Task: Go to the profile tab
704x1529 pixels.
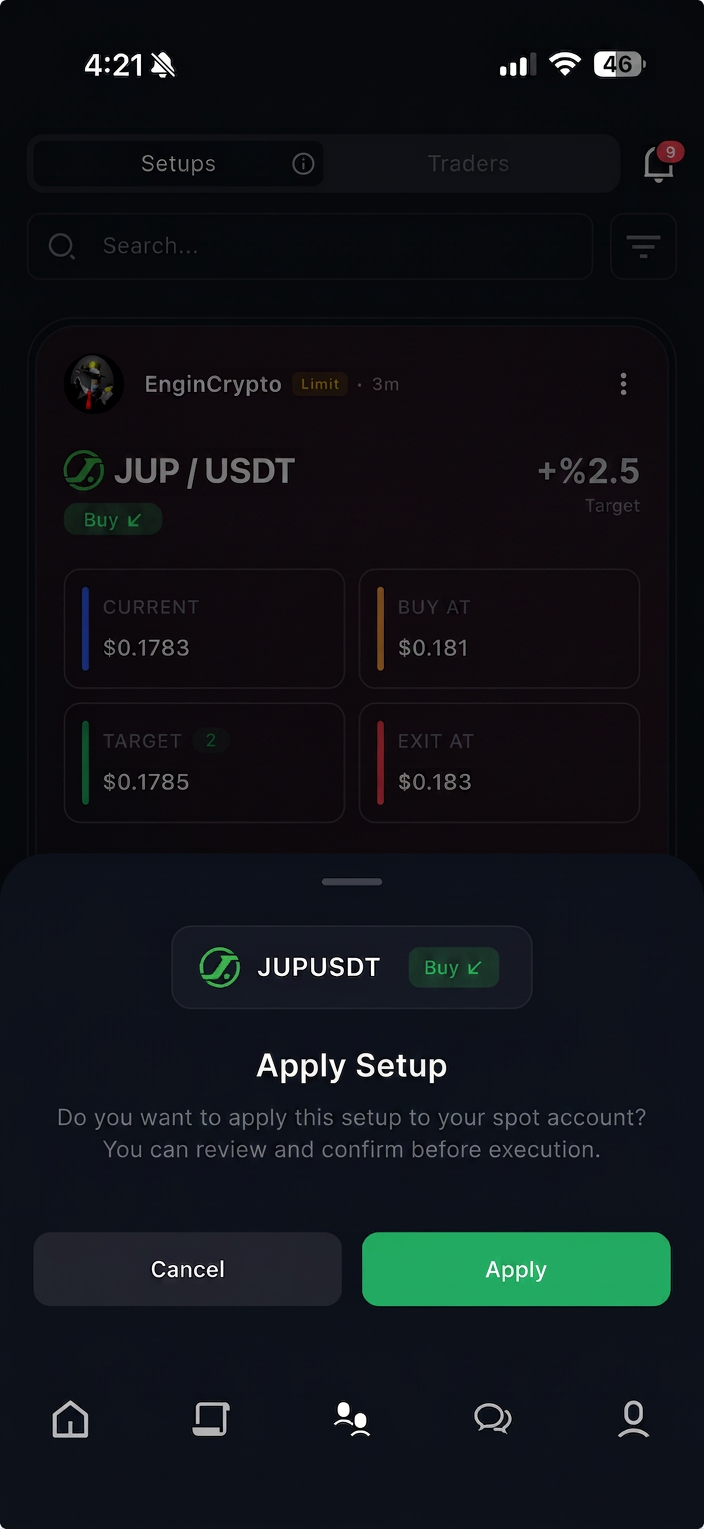Action: point(633,1419)
